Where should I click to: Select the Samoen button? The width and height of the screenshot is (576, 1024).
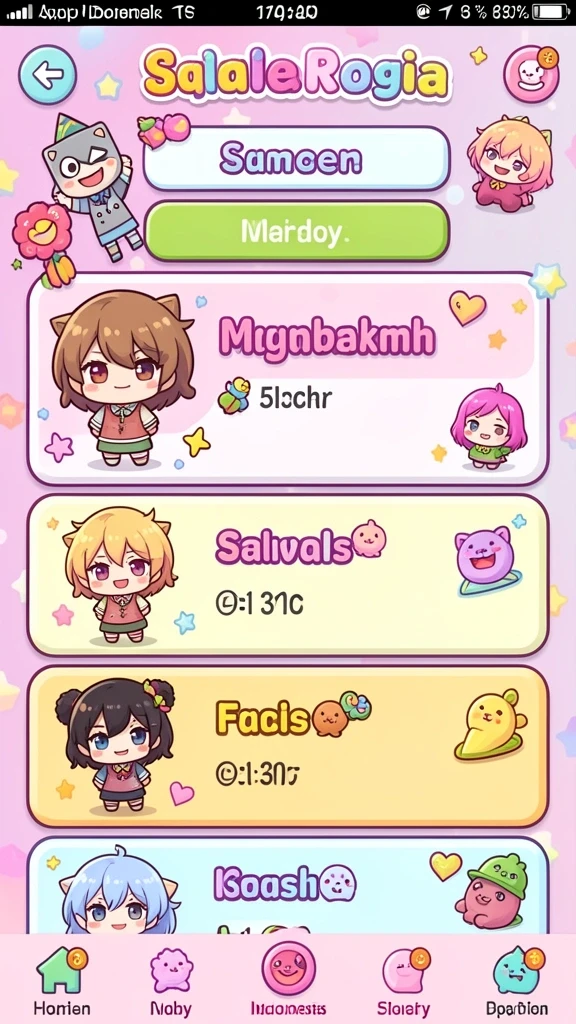(296, 159)
